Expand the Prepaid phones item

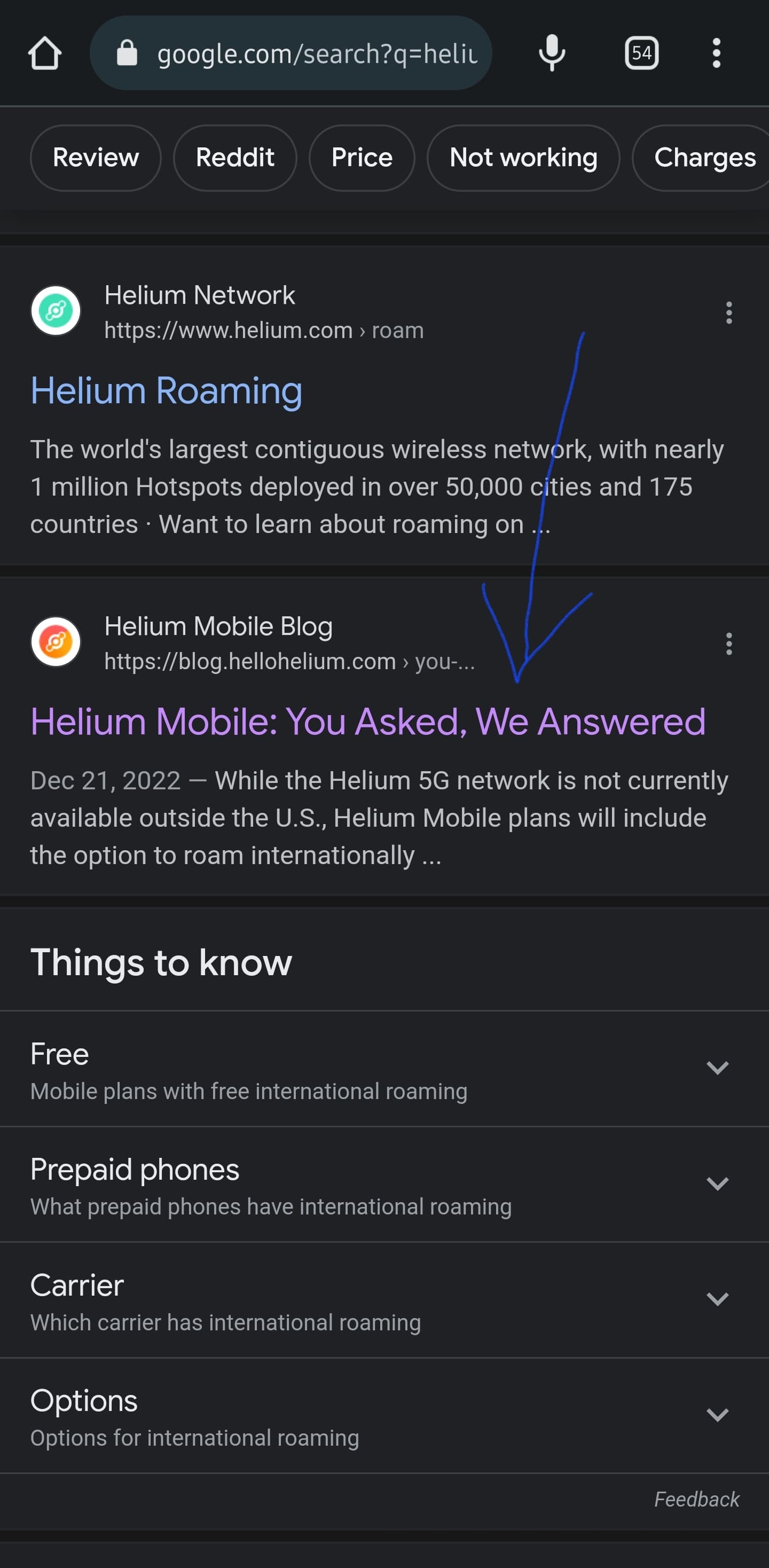[717, 1183]
